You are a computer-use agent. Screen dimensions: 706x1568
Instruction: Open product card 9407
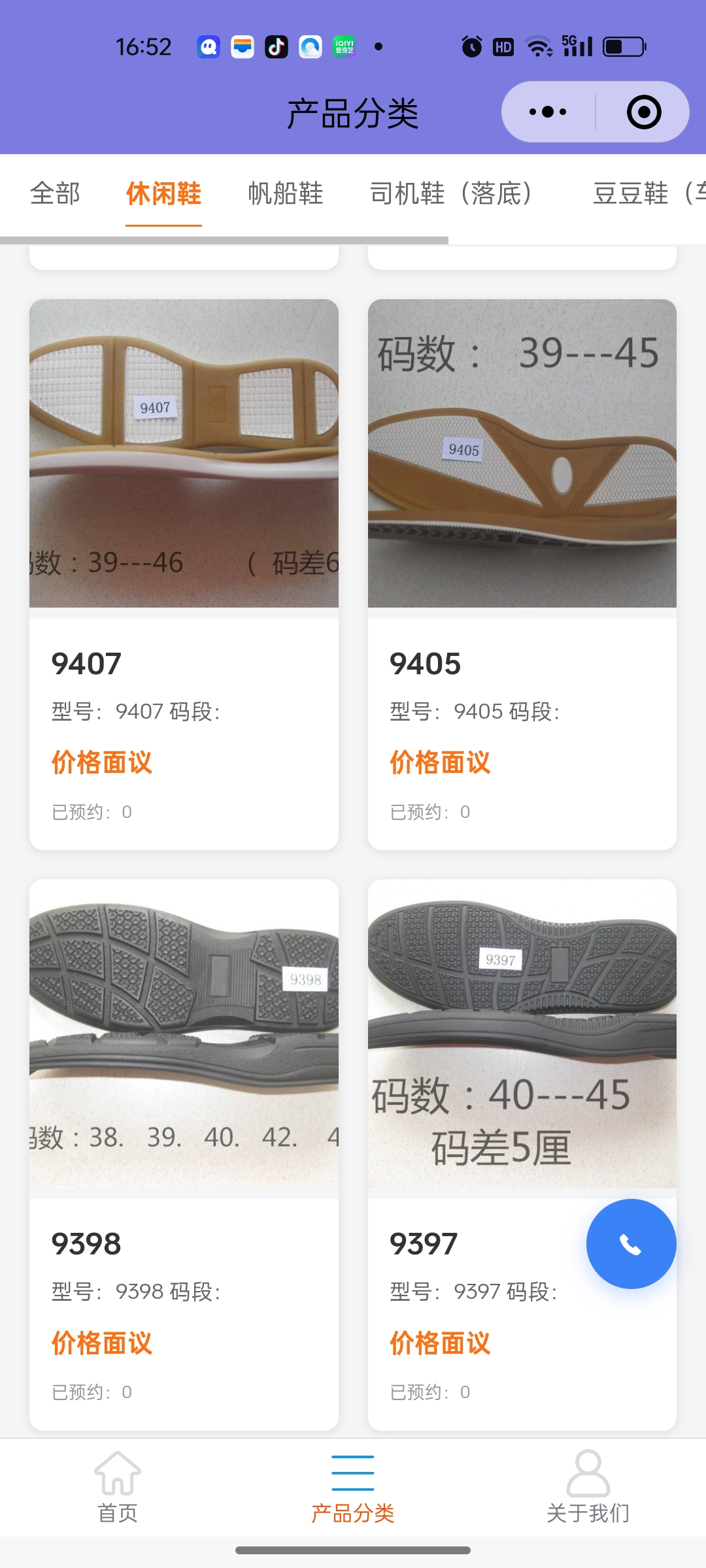coord(184,575)
